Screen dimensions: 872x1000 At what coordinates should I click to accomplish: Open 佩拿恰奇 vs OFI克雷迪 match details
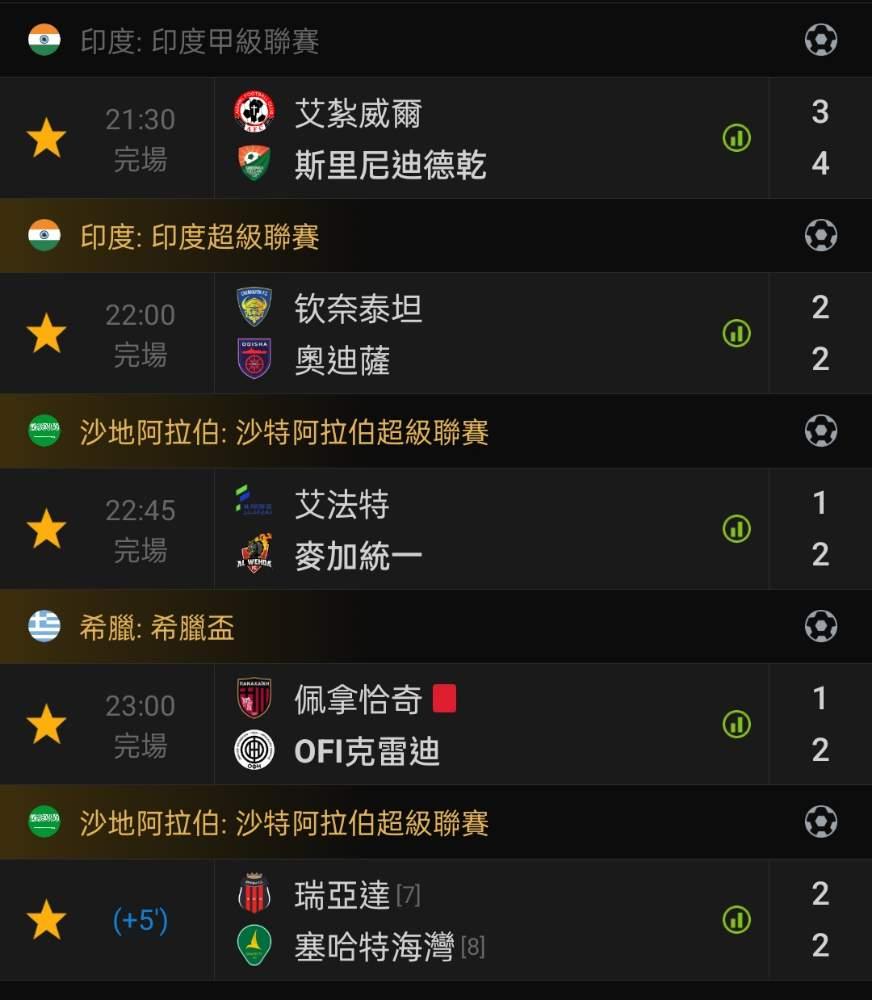tap(436, 724)
